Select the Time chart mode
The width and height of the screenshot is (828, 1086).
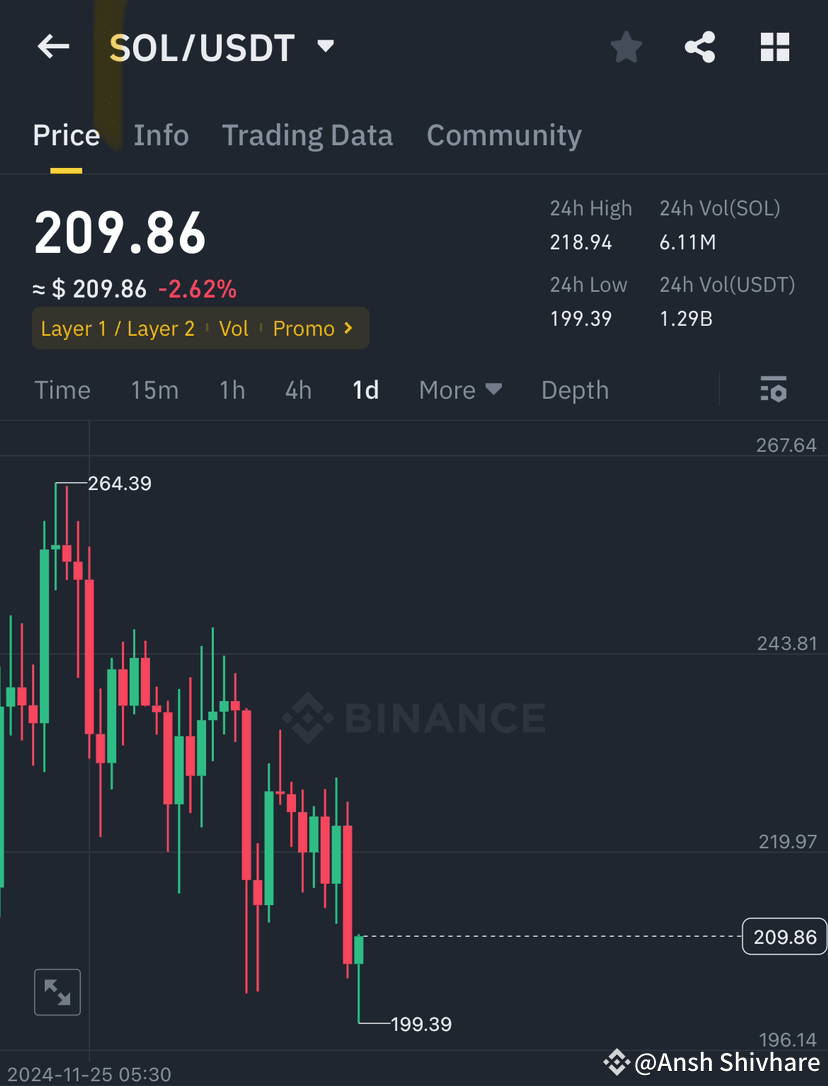(x=62, y=390)
